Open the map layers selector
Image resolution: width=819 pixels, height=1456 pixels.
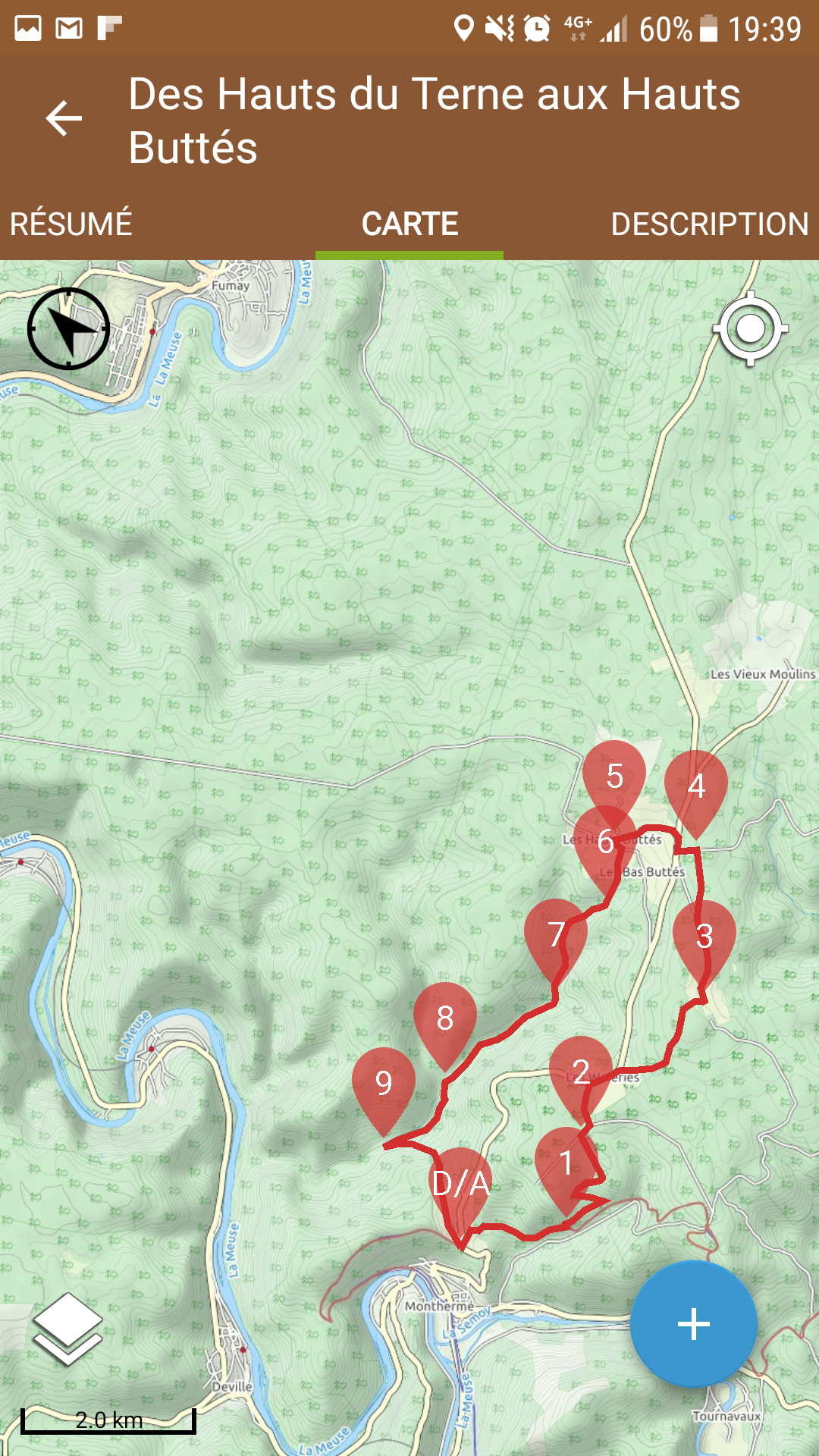point(67,1329)
